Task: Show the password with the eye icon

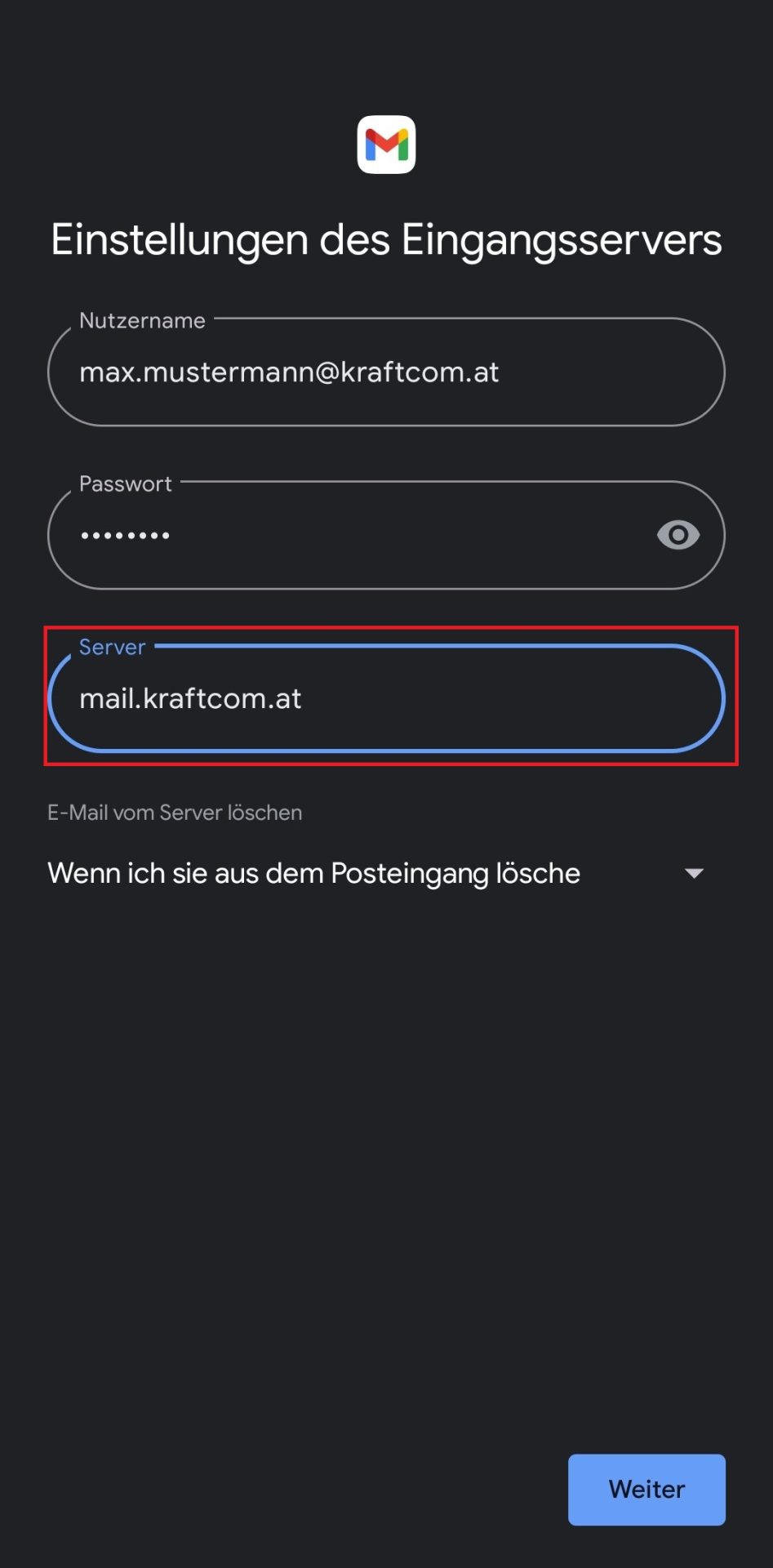Action: coord(677,536)
